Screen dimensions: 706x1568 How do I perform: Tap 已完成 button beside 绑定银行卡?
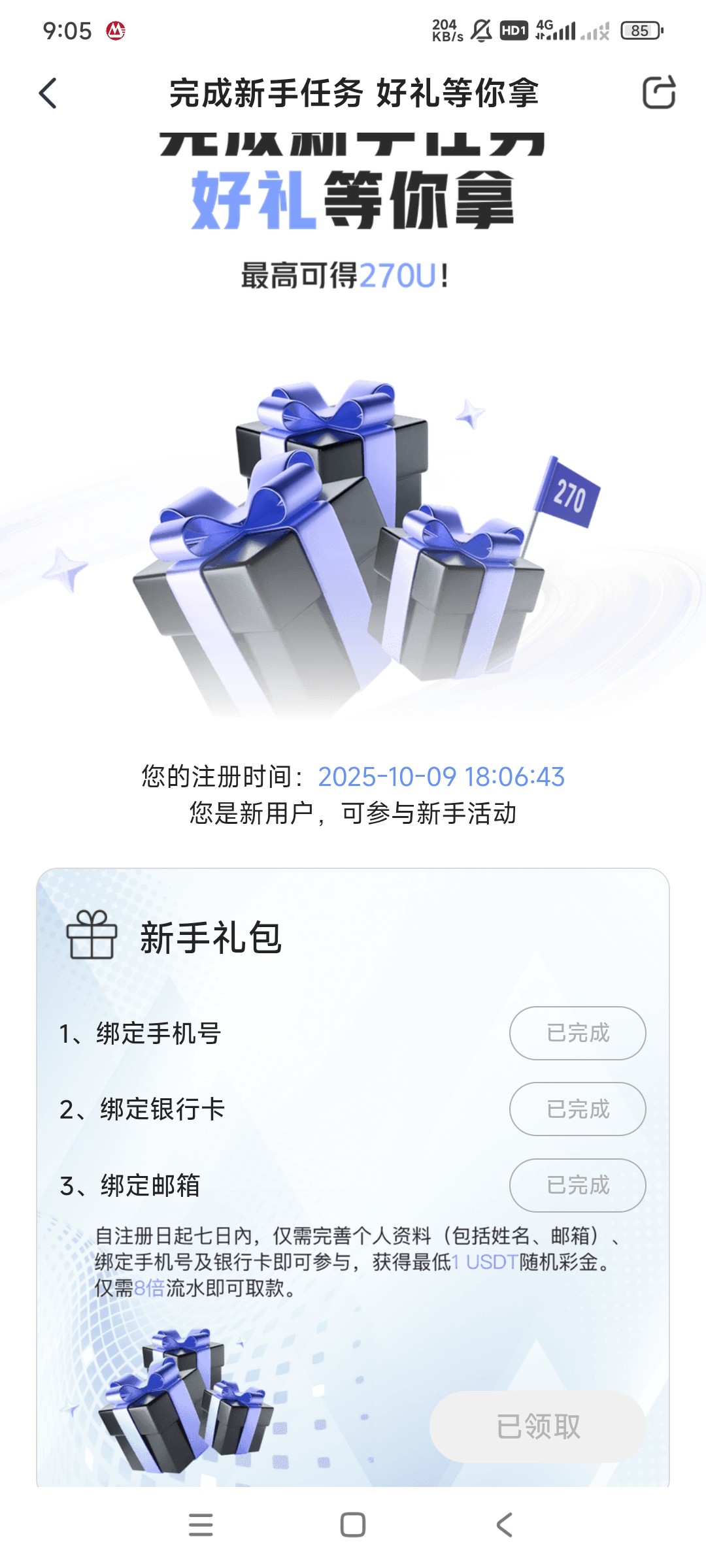pyautogui.click(x=577, y=1109)
